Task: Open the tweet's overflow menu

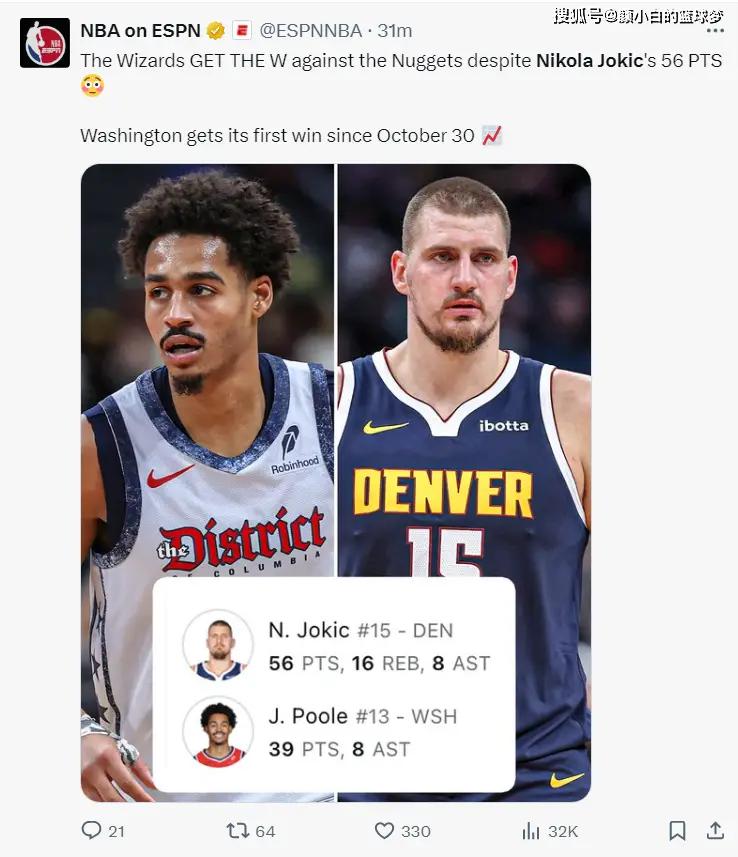Action: coord(714,31)
